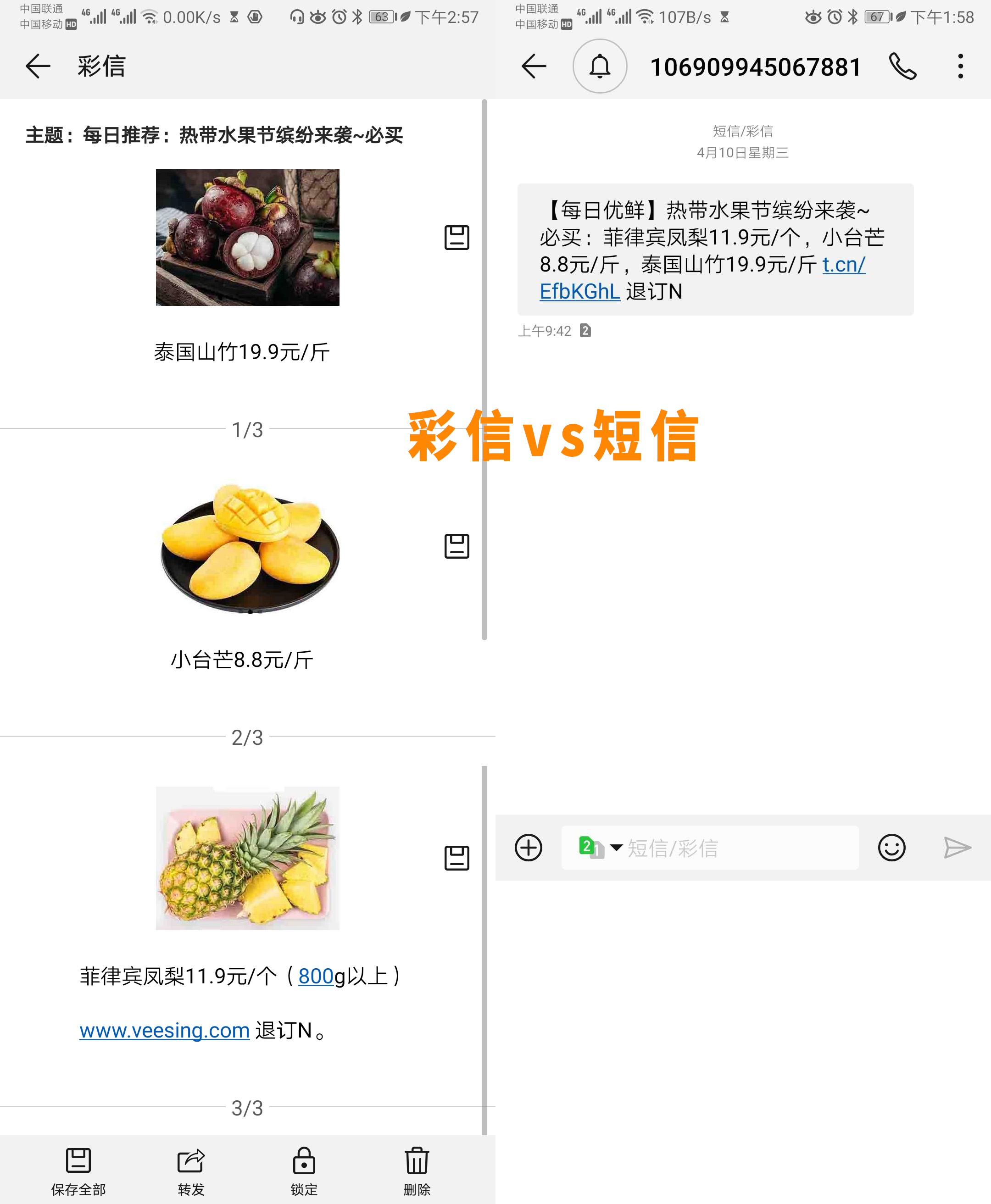The image size is (991, 1204).
Task: Open the notification bell settings
Action: 599,66
